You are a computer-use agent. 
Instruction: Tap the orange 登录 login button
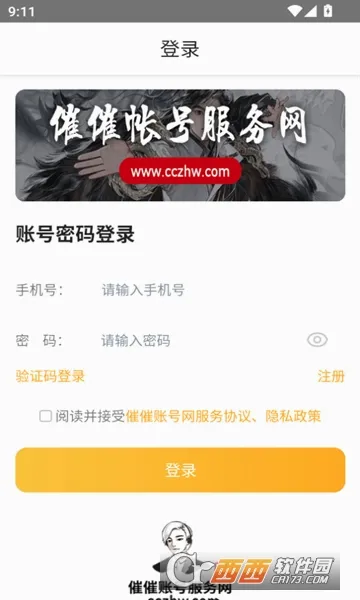(180, 470)
